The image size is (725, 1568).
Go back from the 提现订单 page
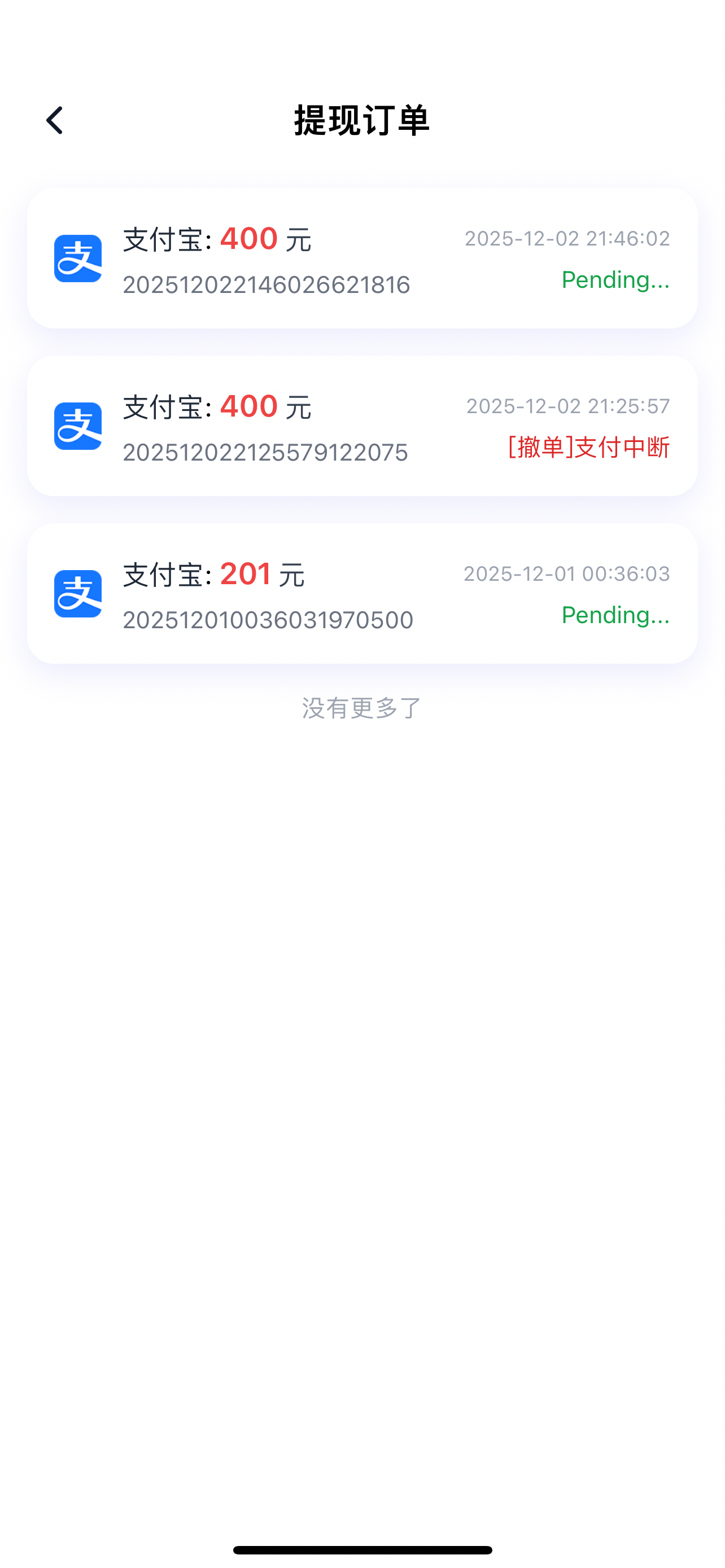pyautogui.click(x=55, y=121)
